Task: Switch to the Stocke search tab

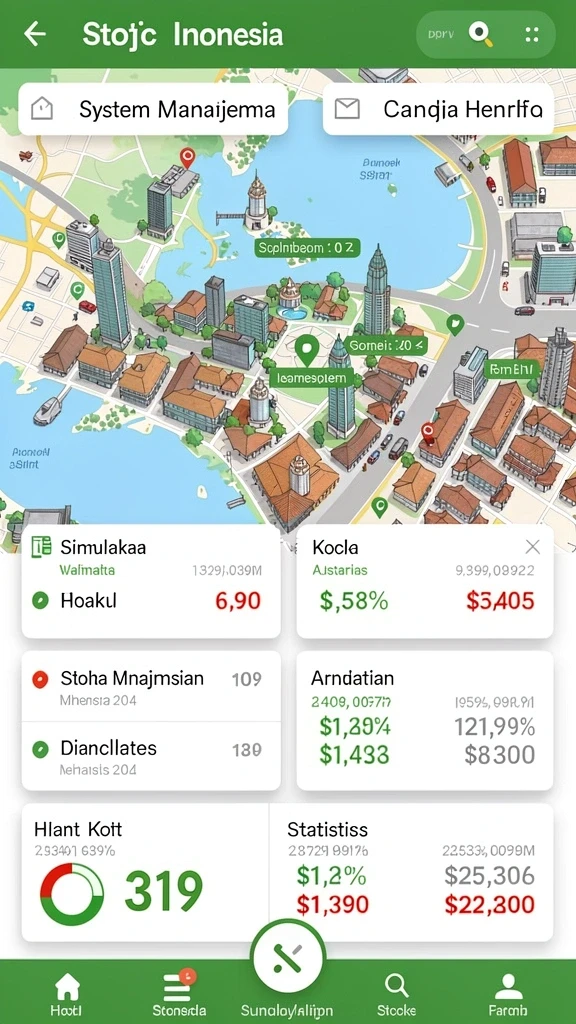Action: pyautogui.click(x=396, y=994)
